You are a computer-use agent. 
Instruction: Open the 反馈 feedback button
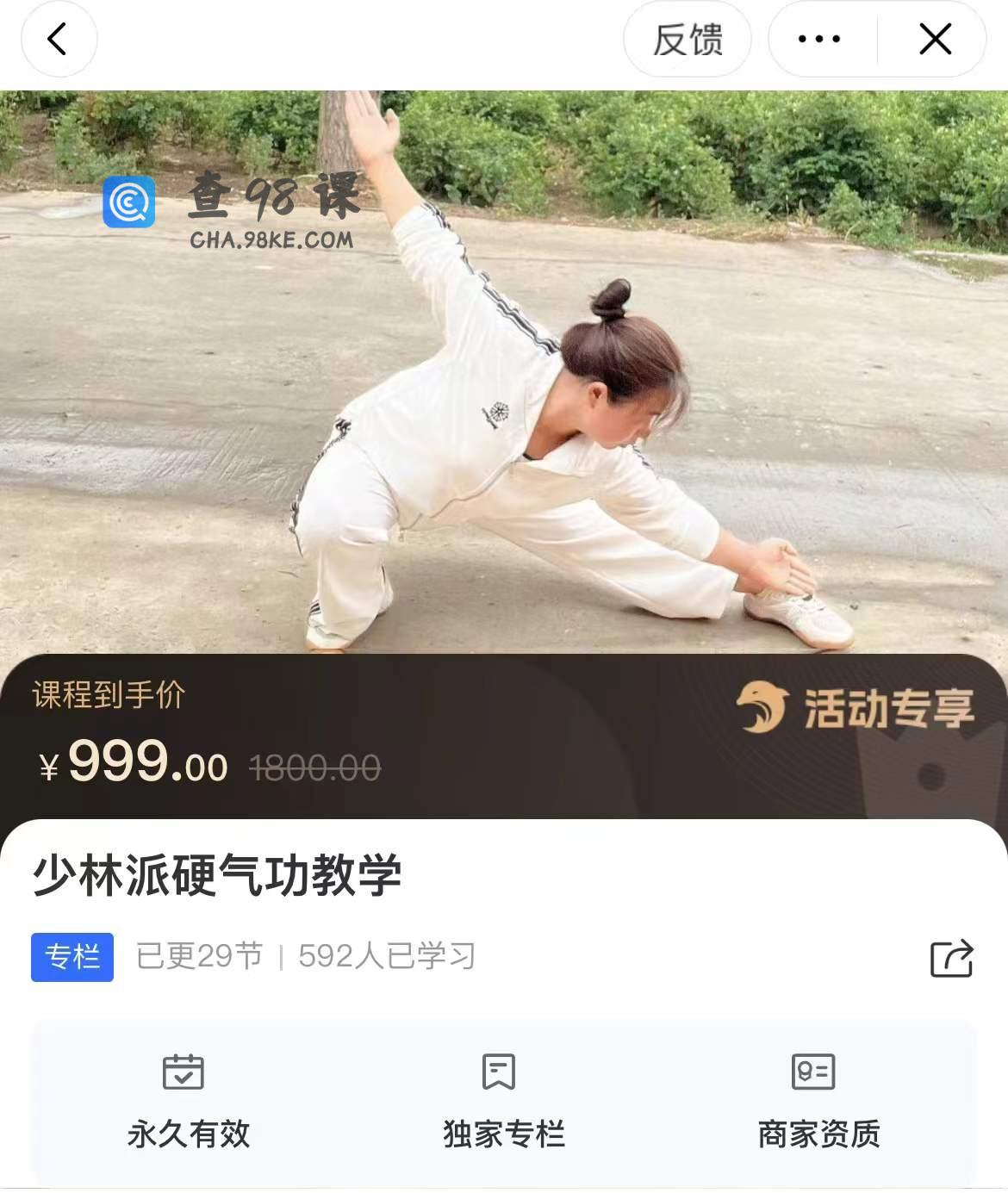[x=687, y=40]
